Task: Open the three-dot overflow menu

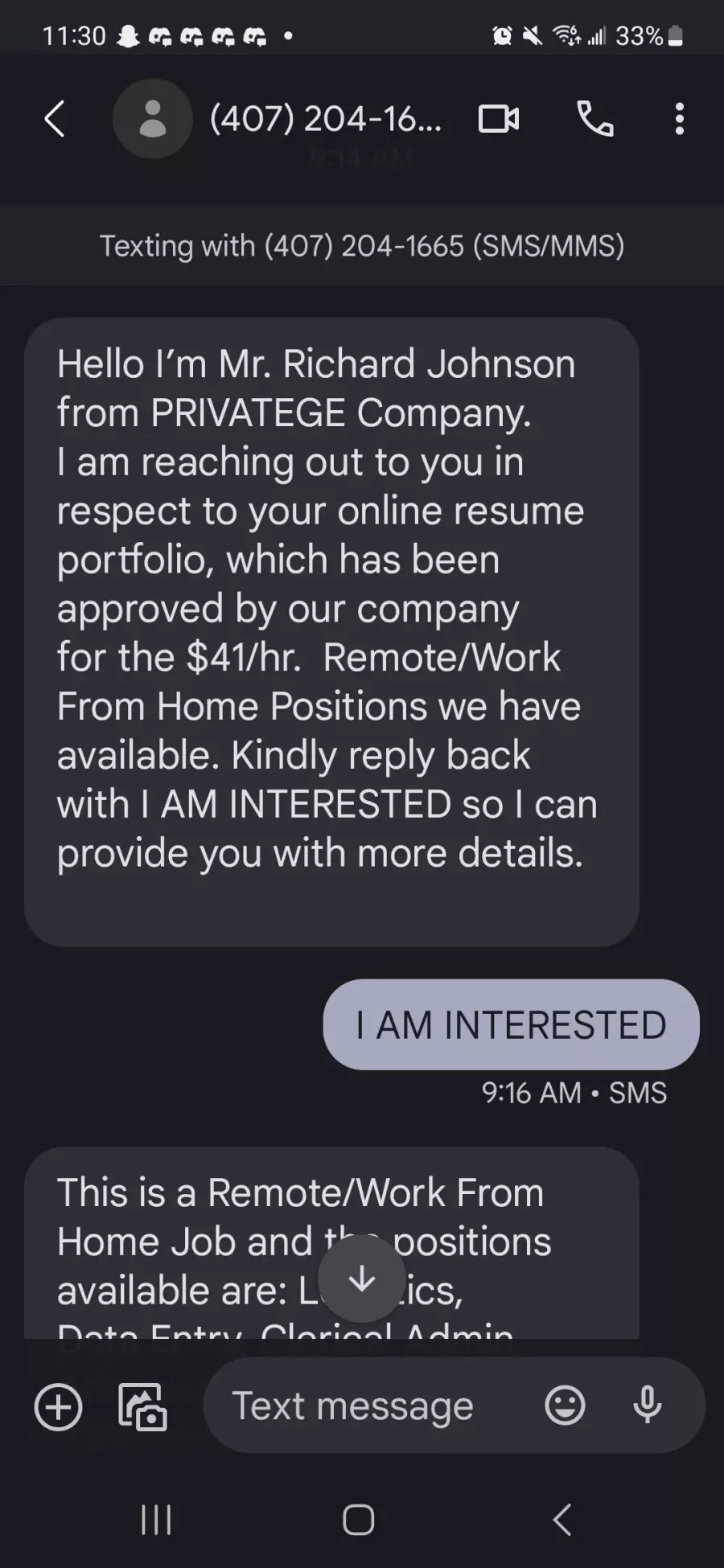Action: [x=680, y=119]
